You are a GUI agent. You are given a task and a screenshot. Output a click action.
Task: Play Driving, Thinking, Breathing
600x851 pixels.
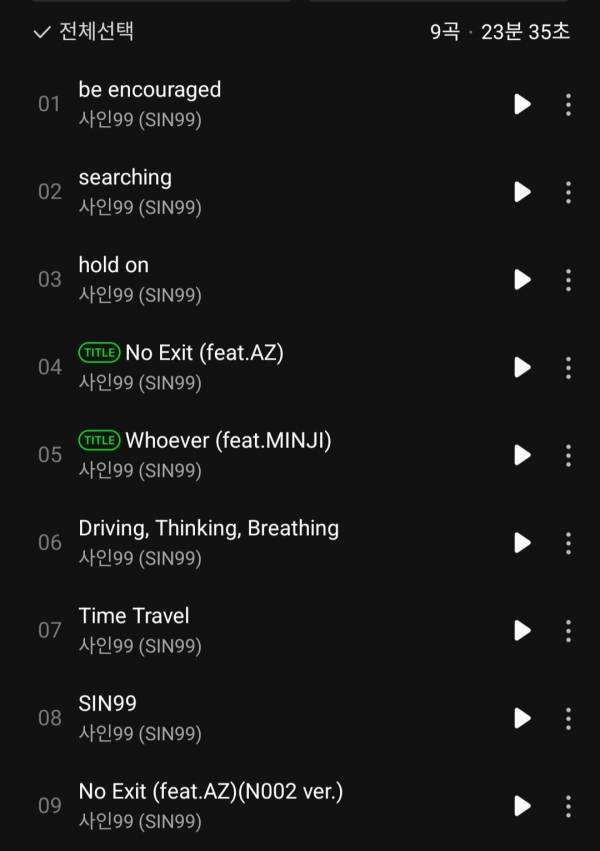[522, 543]
